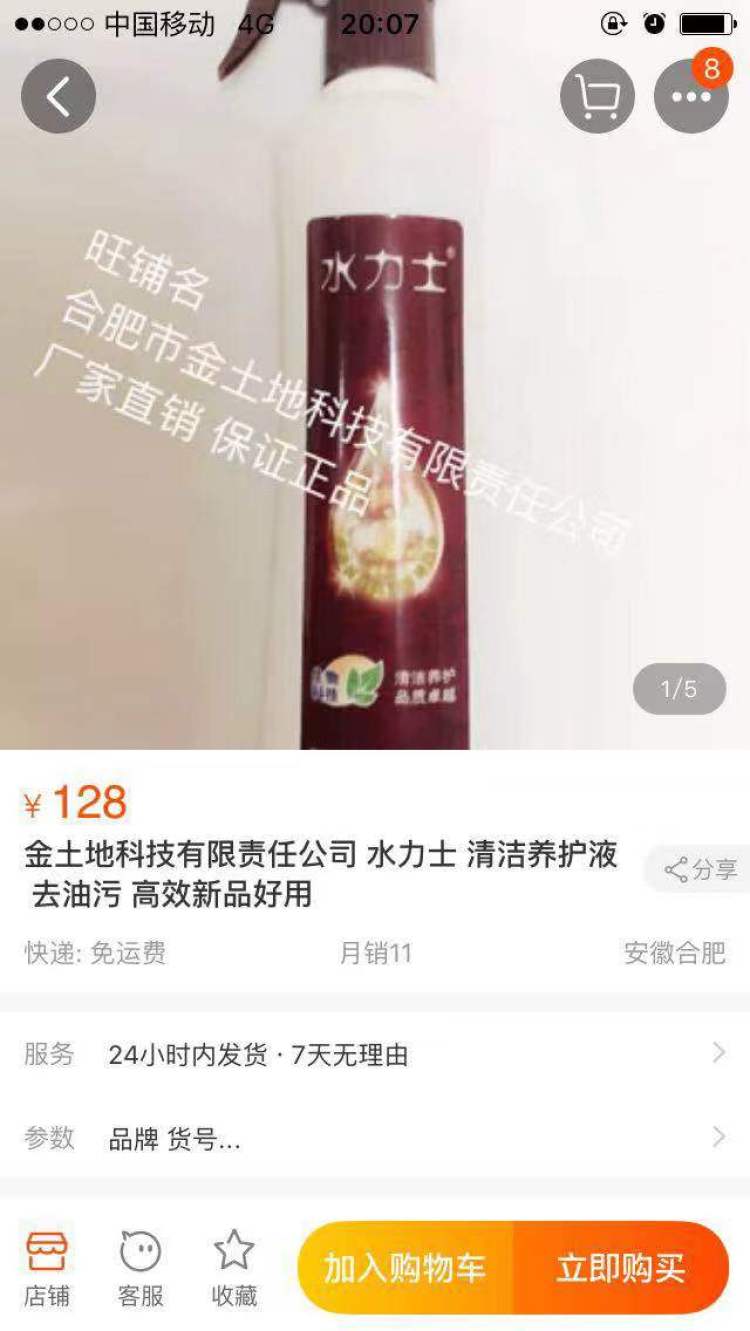The height and width of the screenshot is (1331, 750).
Task: Go back to the previous page
Action: pyautogui.click(x=58, y=97)
